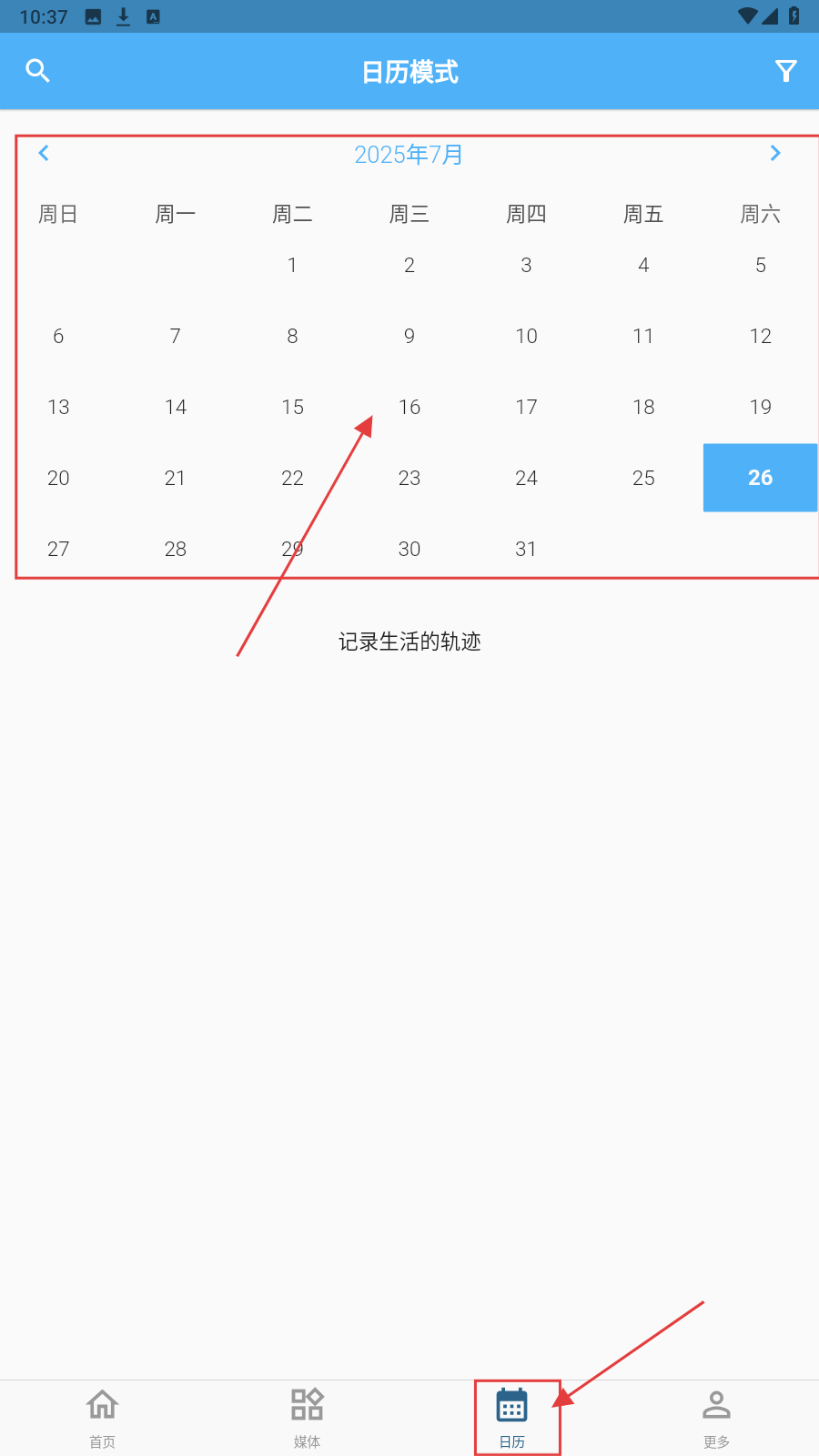Screen dimensions: 819x1456
Task: Select July 20 on the calendar
Action: click(x=58, y=478)
